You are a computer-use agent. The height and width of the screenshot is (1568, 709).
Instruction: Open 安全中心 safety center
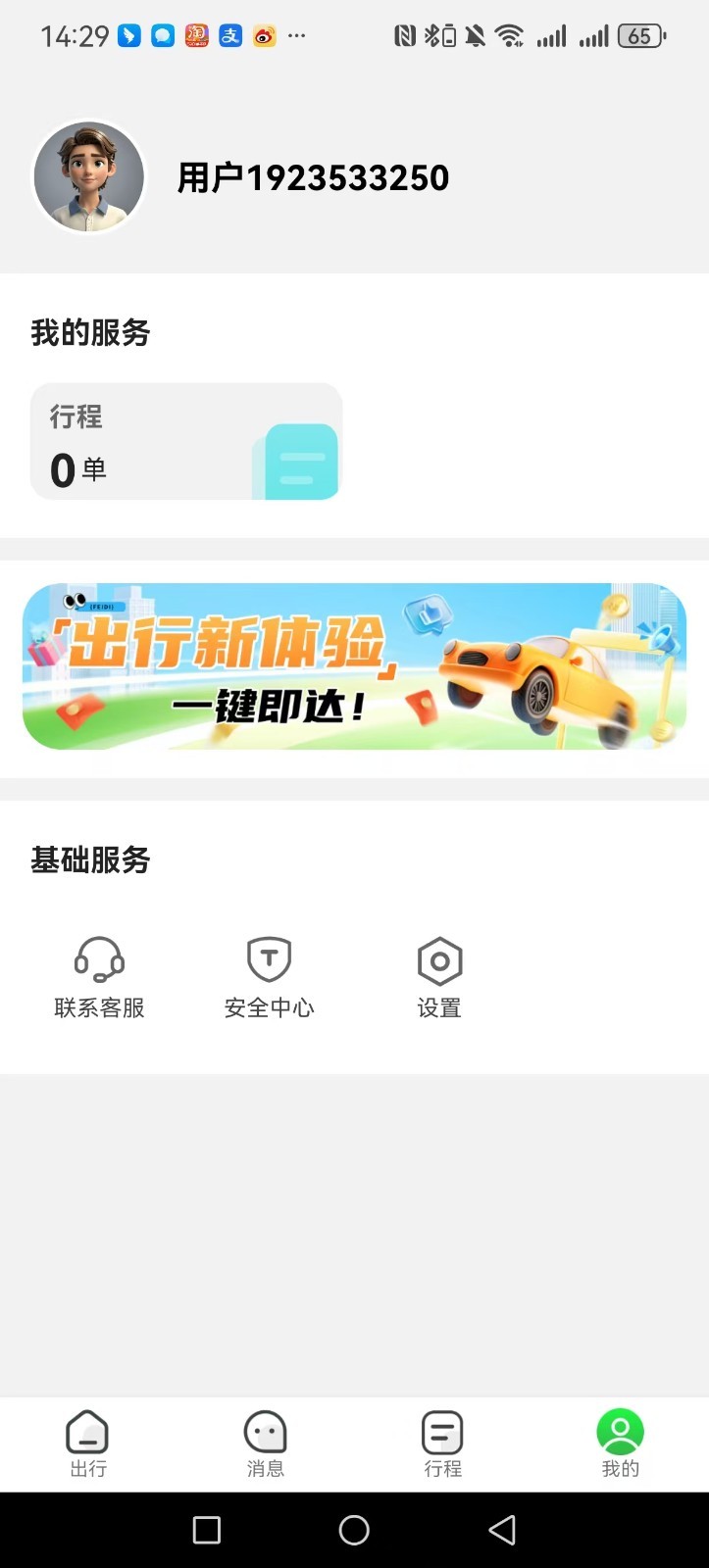pos(269,977)
